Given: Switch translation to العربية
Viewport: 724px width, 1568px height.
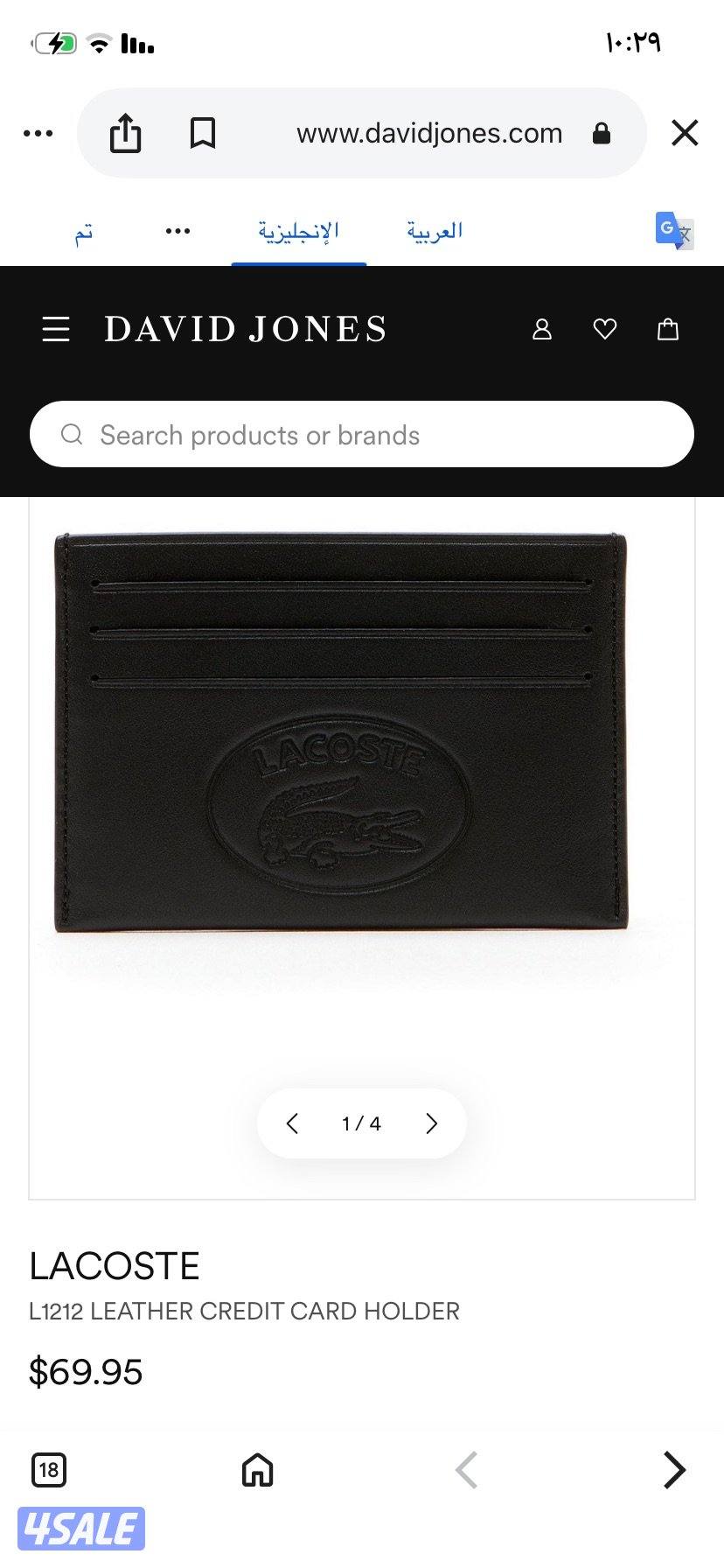Looking at the screenshot, I should tap(435, 231).
